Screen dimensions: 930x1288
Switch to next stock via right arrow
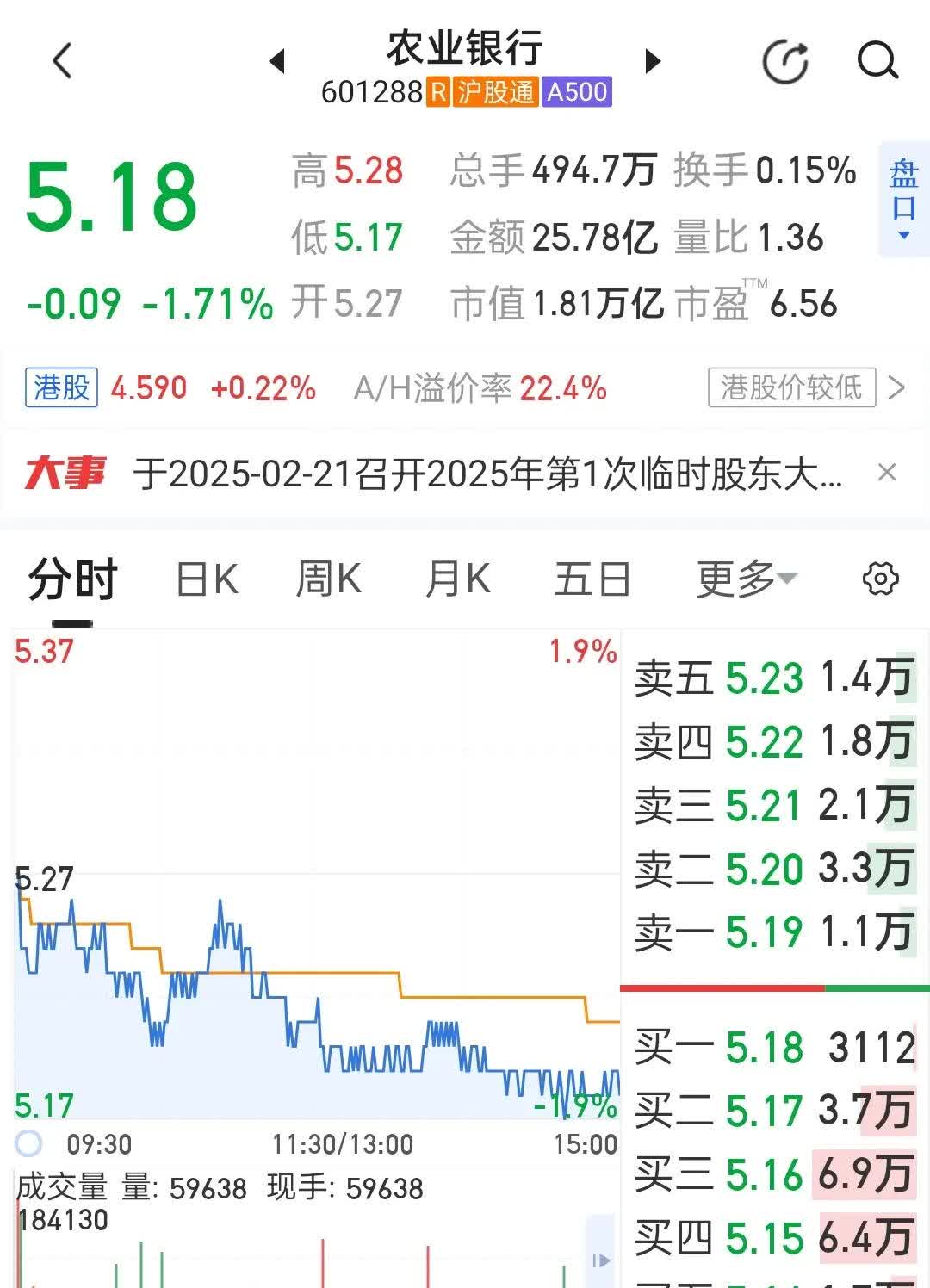(653, 61)
